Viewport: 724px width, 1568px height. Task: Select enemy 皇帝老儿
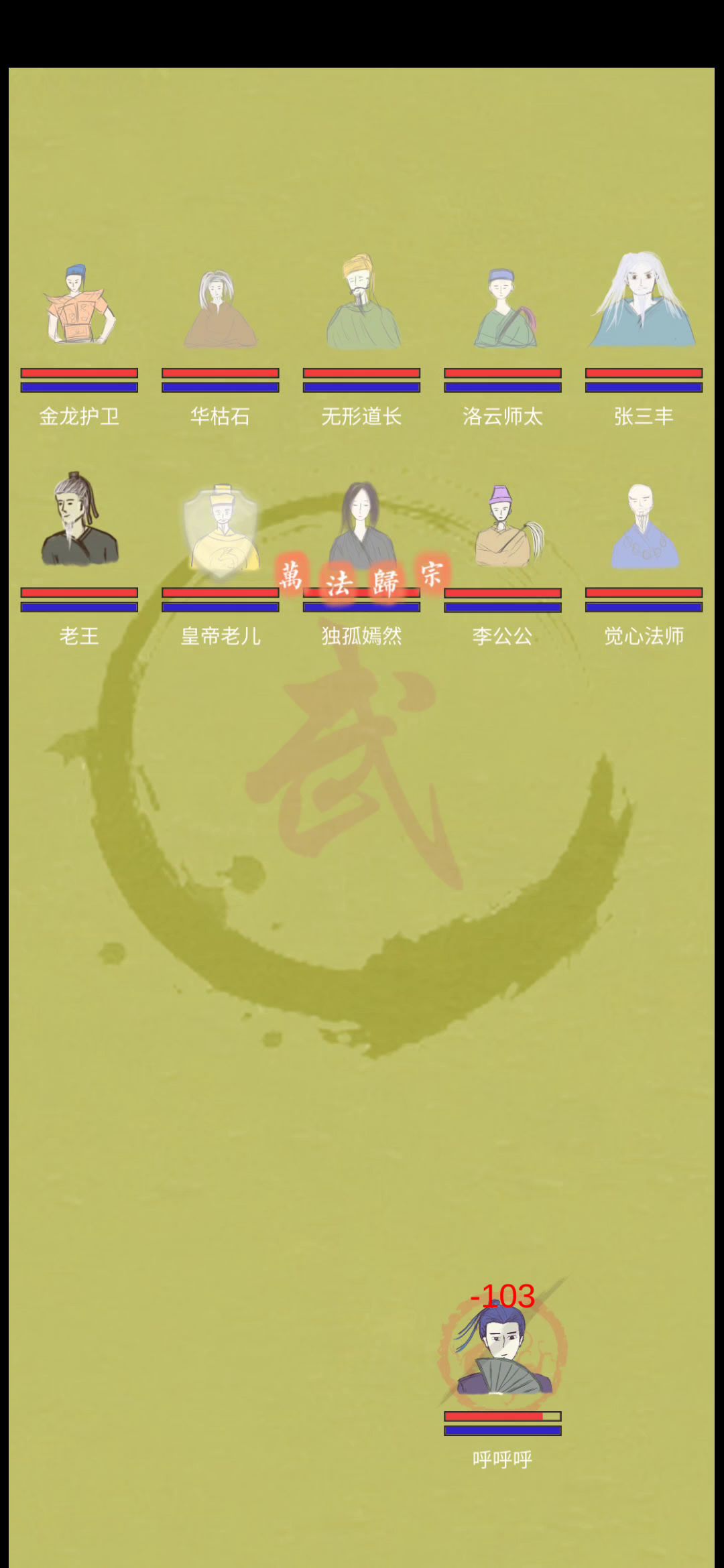tap(220, 528)
